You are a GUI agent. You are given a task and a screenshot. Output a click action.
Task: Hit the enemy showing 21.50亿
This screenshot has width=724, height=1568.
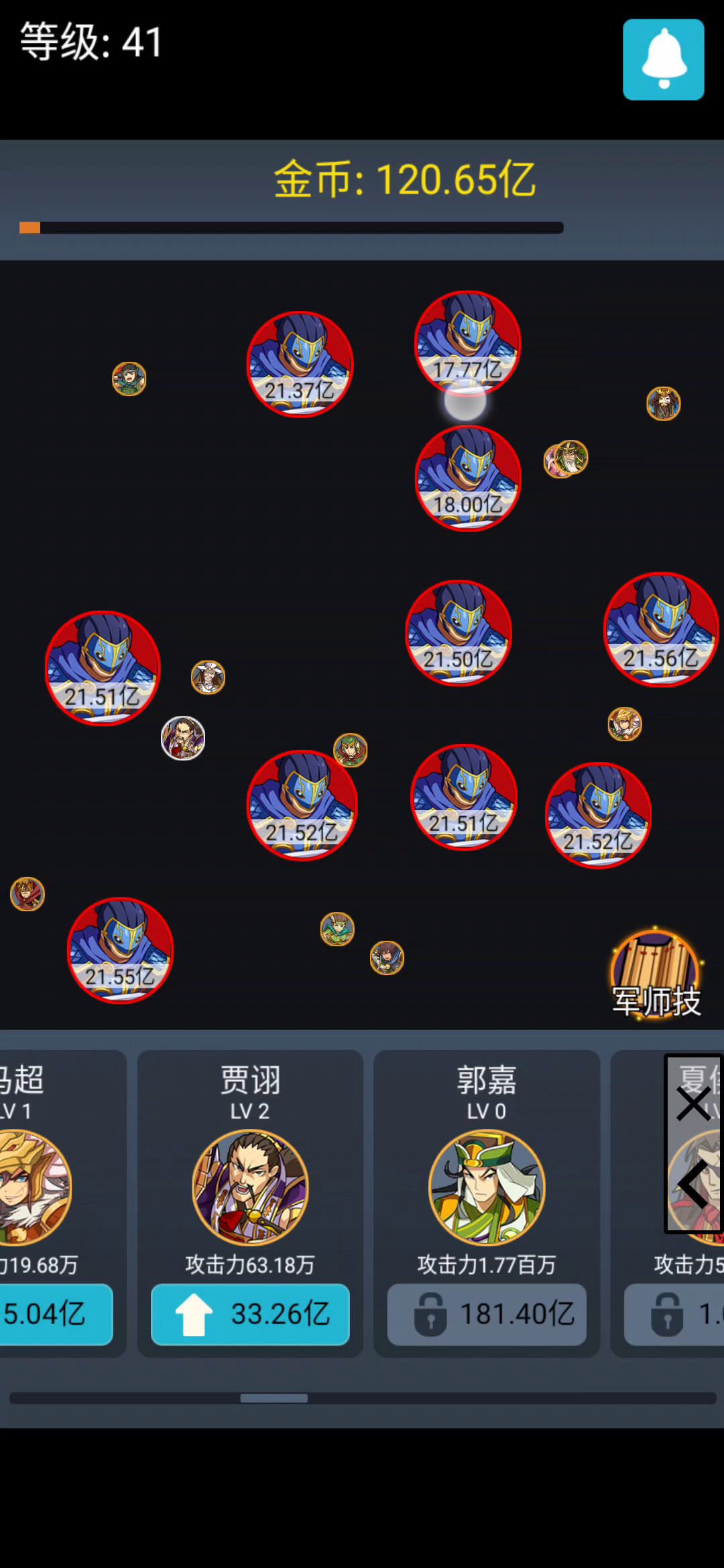pyautogui.click(x=459, y=633)
